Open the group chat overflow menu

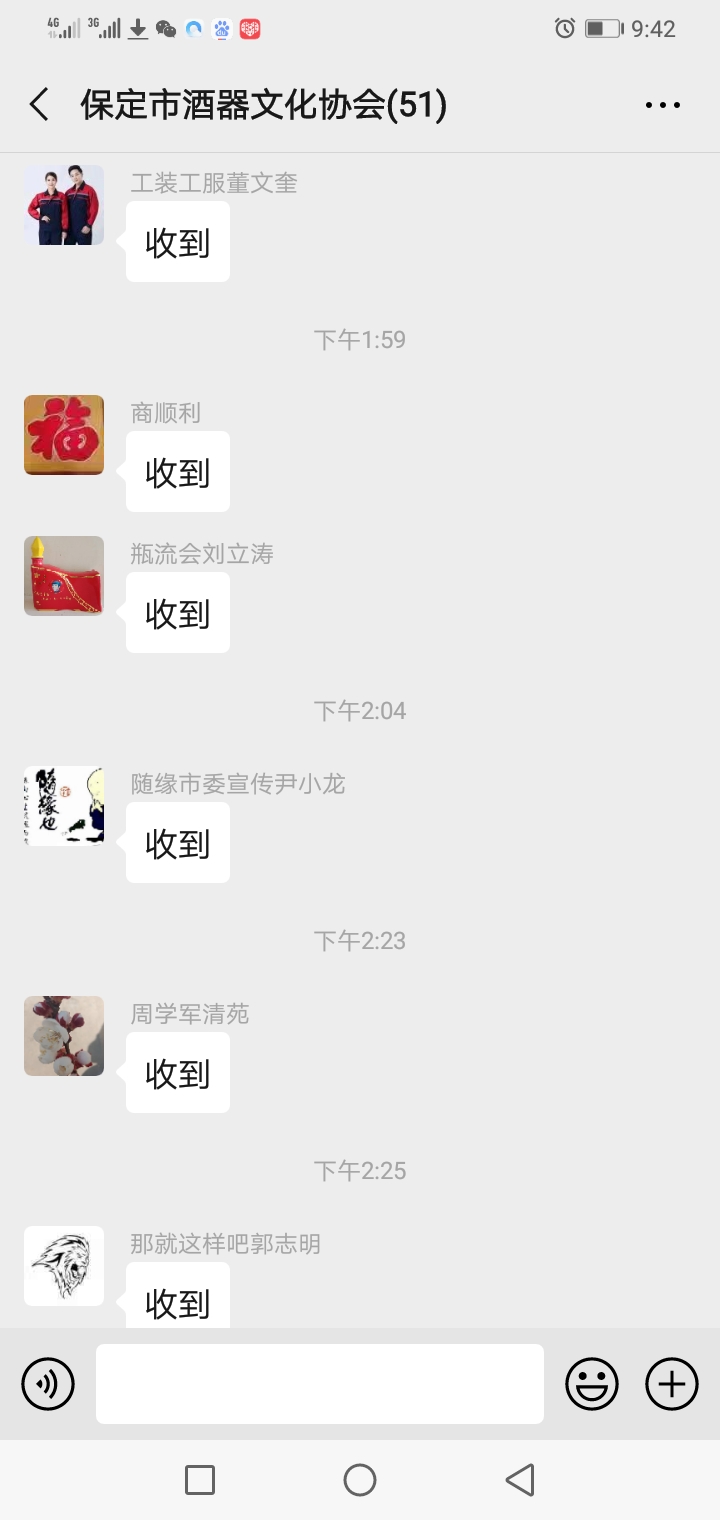pos(662,105)
